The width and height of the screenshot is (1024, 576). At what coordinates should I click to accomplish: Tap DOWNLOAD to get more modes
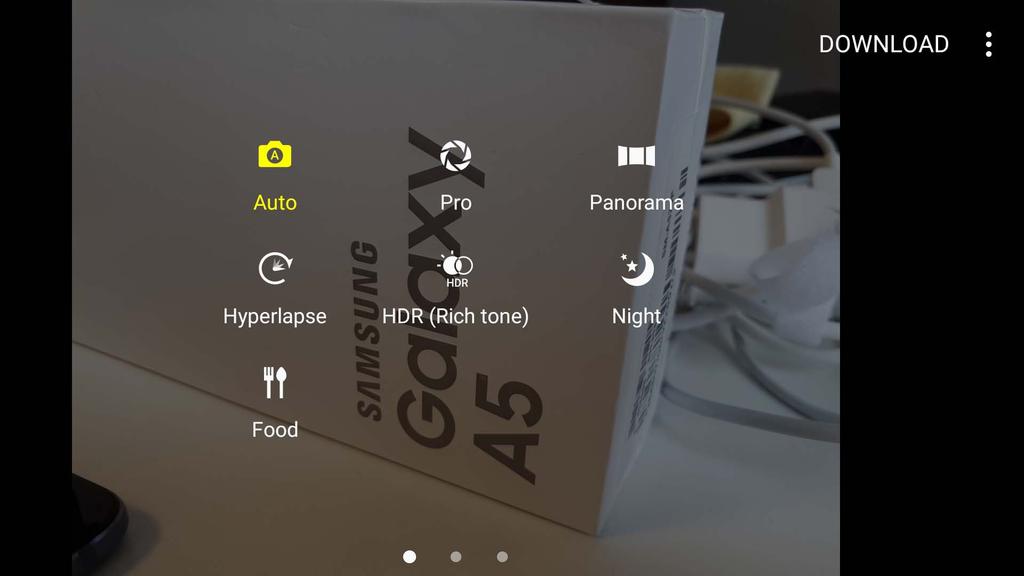point(883,44)
